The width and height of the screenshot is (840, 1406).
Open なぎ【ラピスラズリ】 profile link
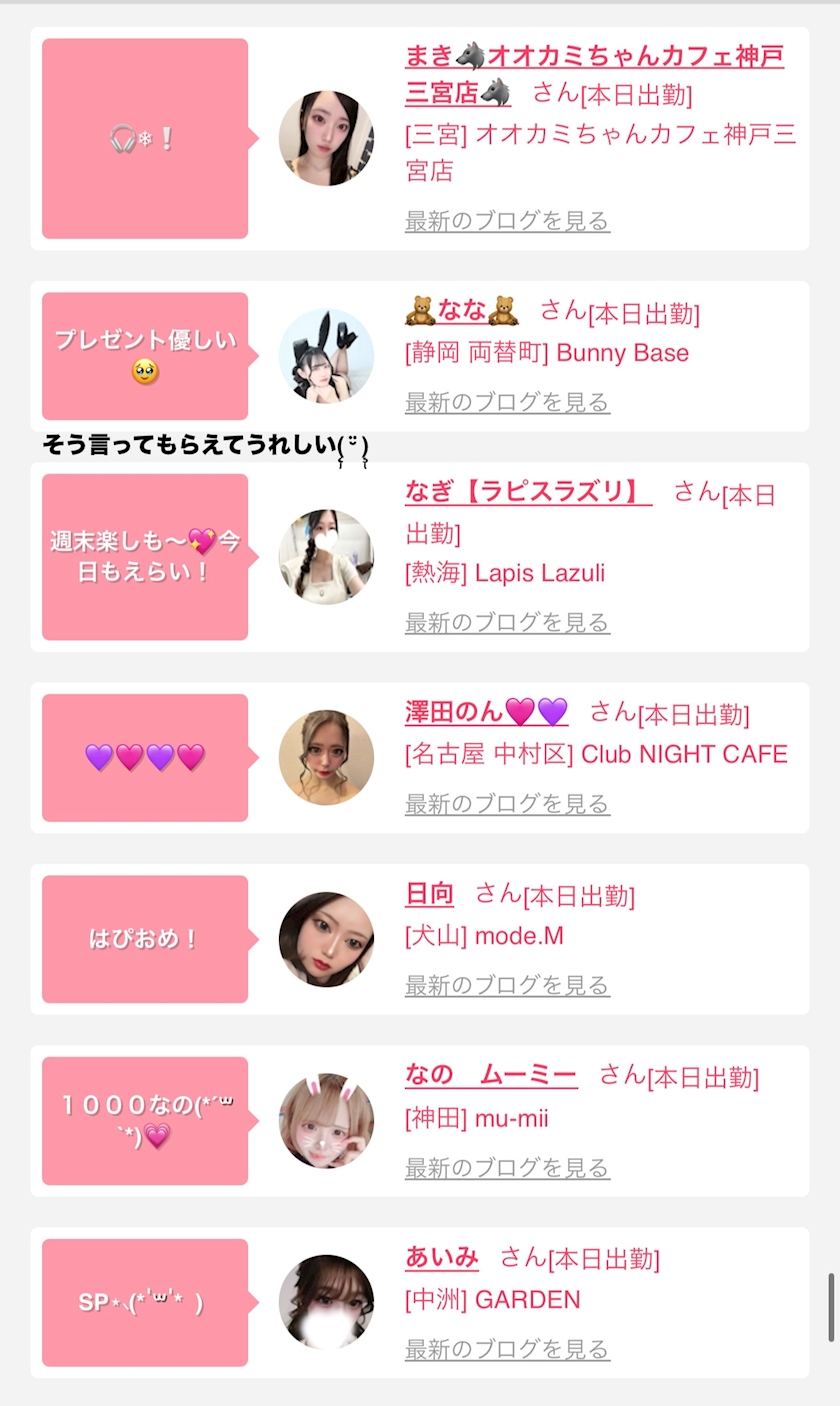pos(528,492)
